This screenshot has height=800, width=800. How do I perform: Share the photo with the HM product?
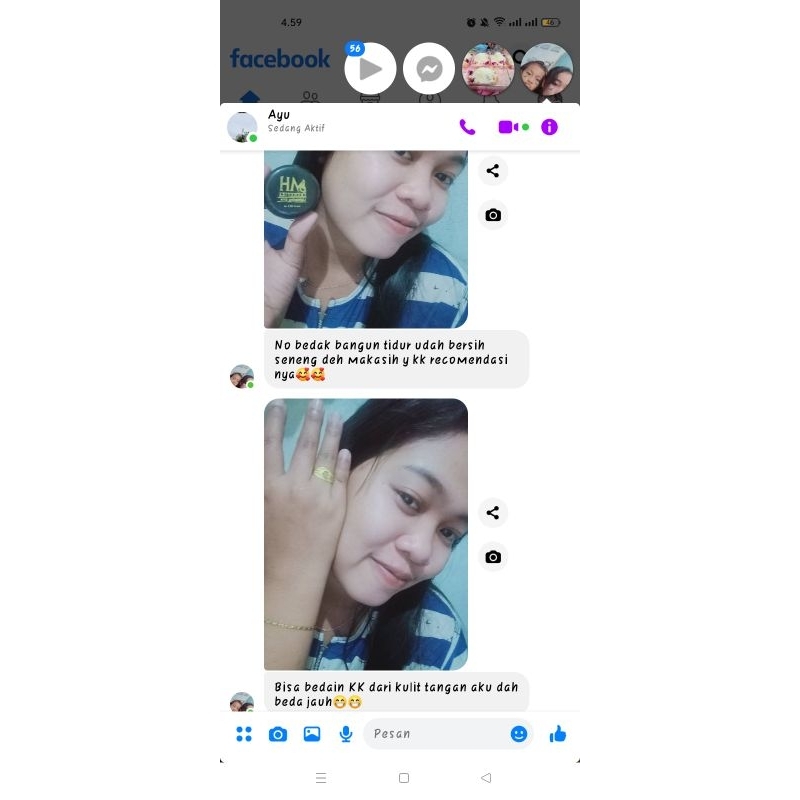pos(493,171)
